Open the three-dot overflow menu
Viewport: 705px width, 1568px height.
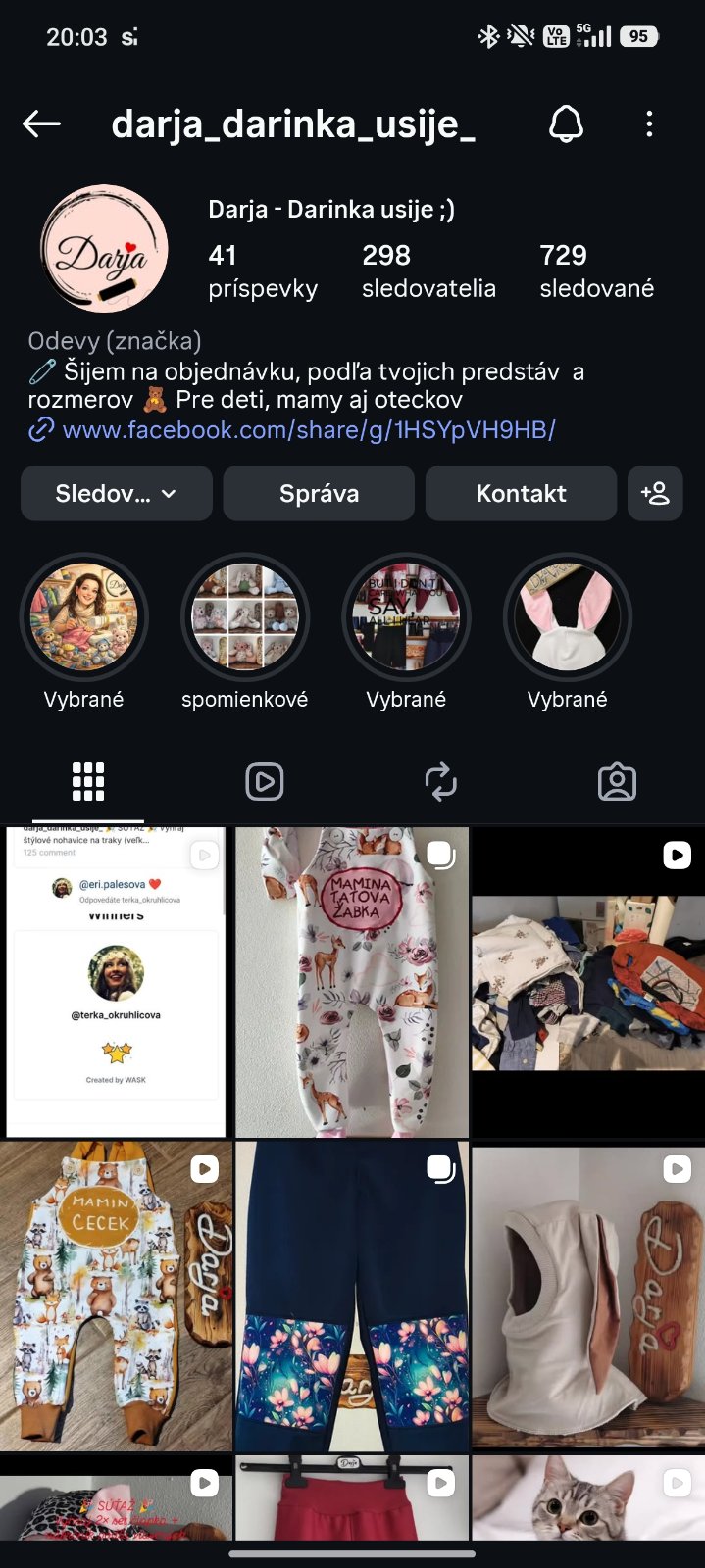(649, 124)
